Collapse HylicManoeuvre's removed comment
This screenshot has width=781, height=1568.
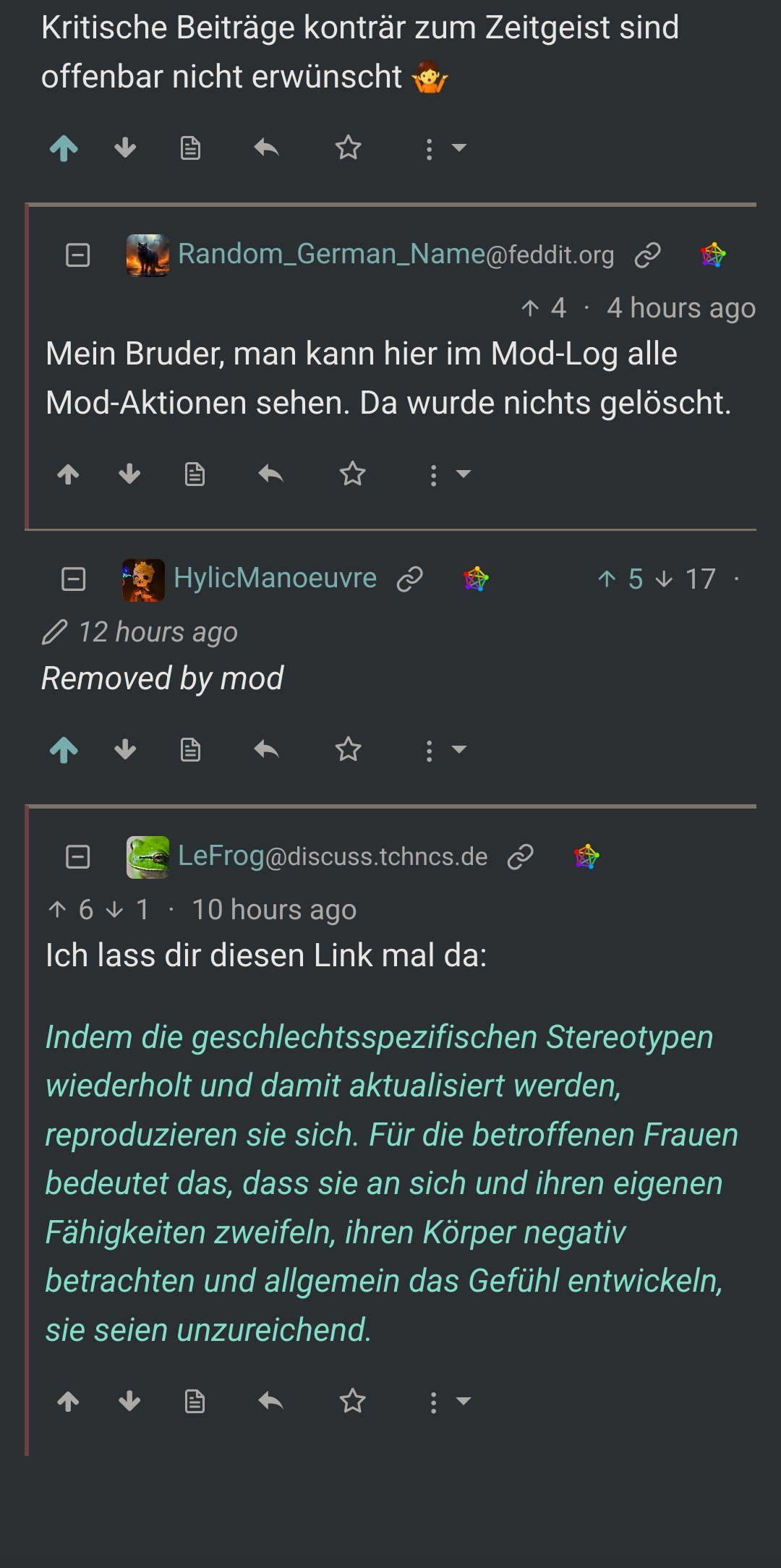(73, 579)
